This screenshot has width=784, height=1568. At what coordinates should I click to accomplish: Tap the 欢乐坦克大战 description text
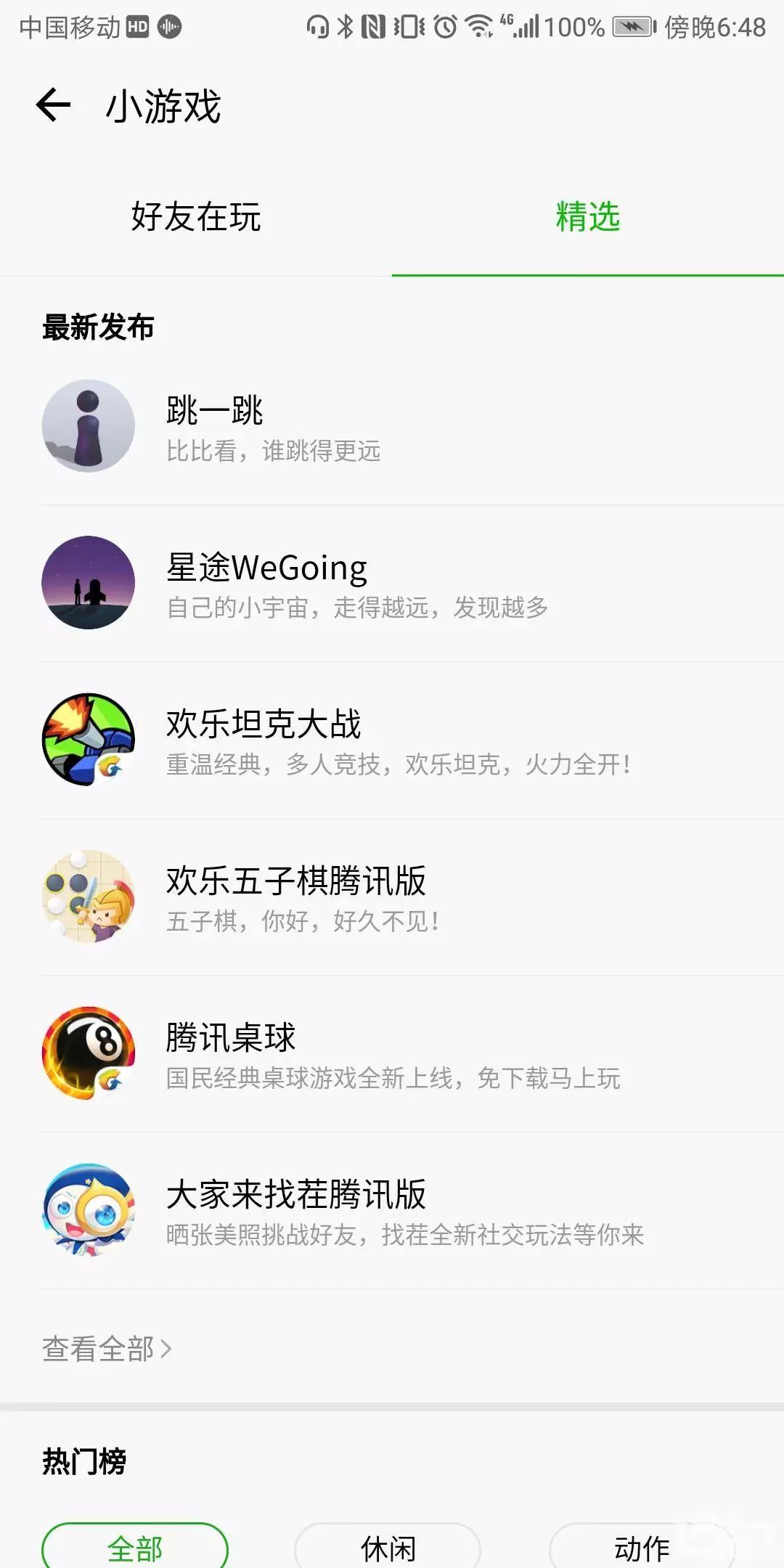point(398,764)
